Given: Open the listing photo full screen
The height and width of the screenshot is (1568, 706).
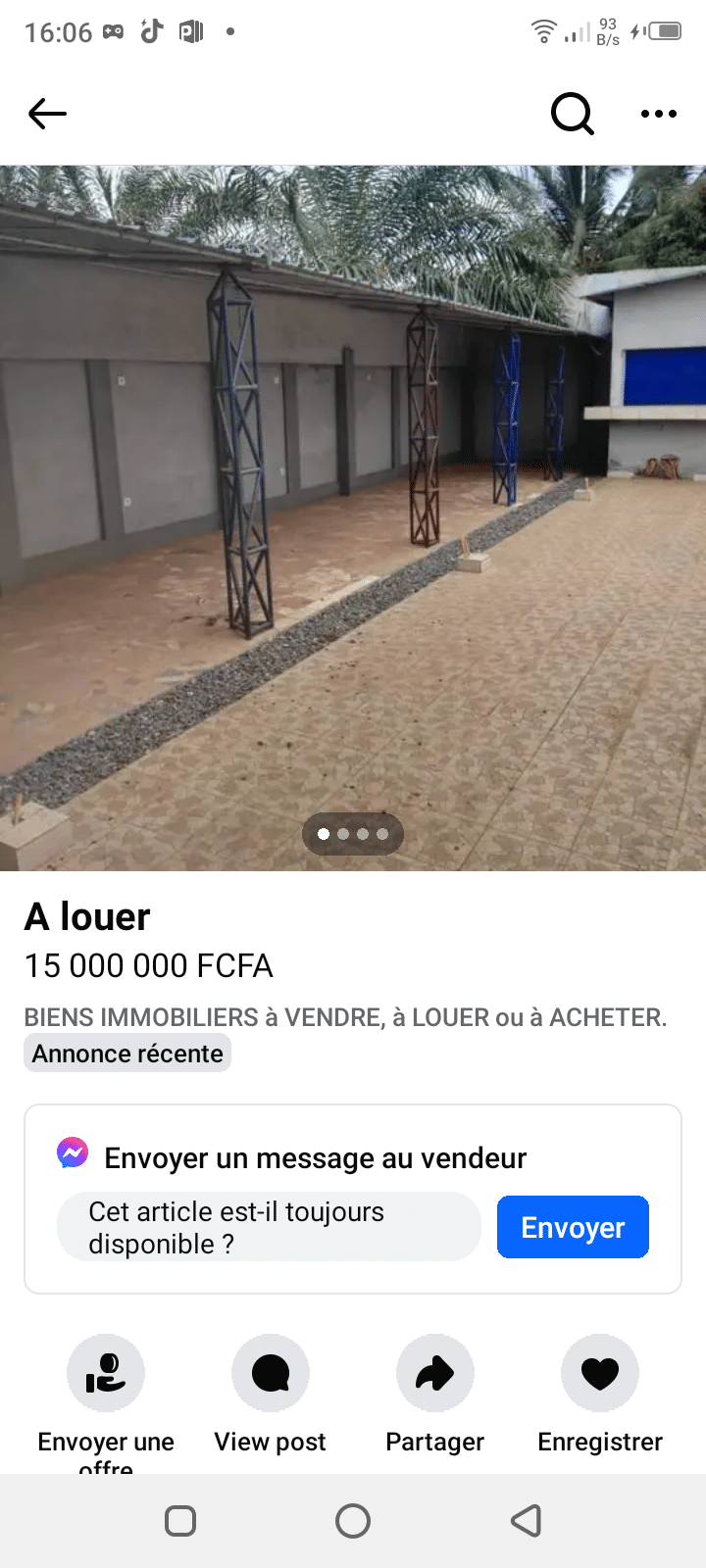Looking at the screenshot, I should coord(353,490).
